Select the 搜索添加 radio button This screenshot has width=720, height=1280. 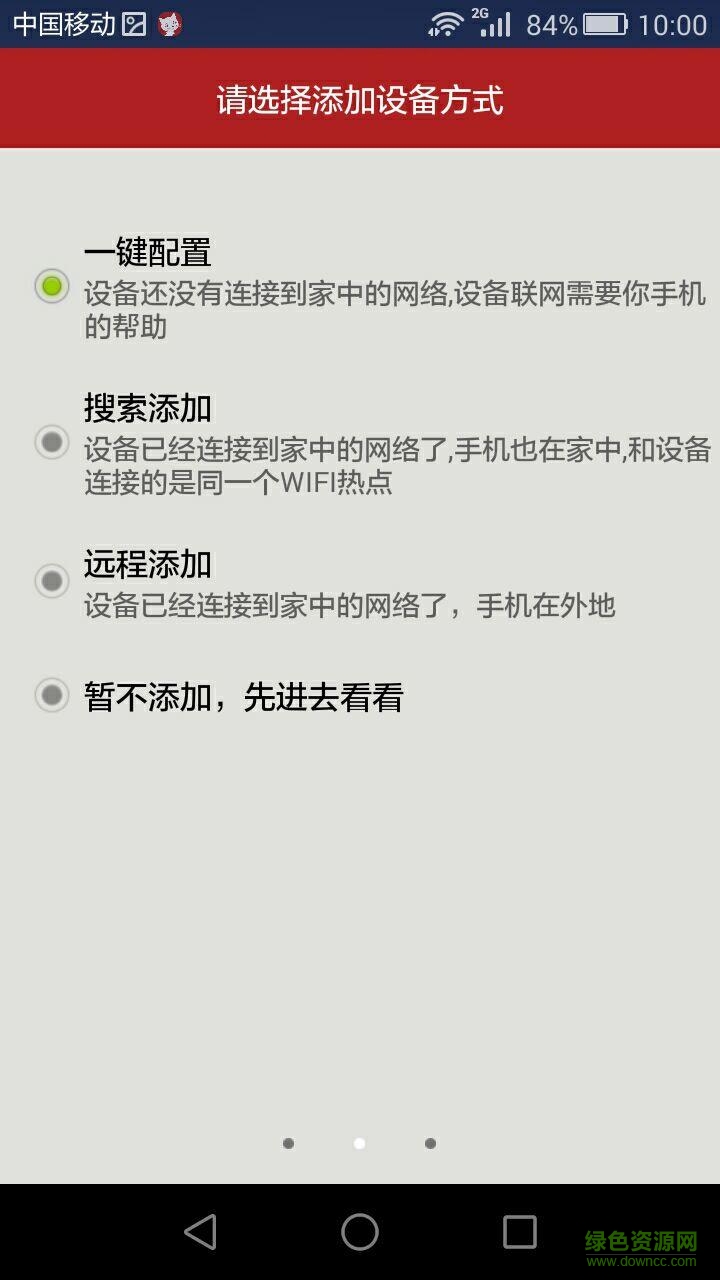51,443
